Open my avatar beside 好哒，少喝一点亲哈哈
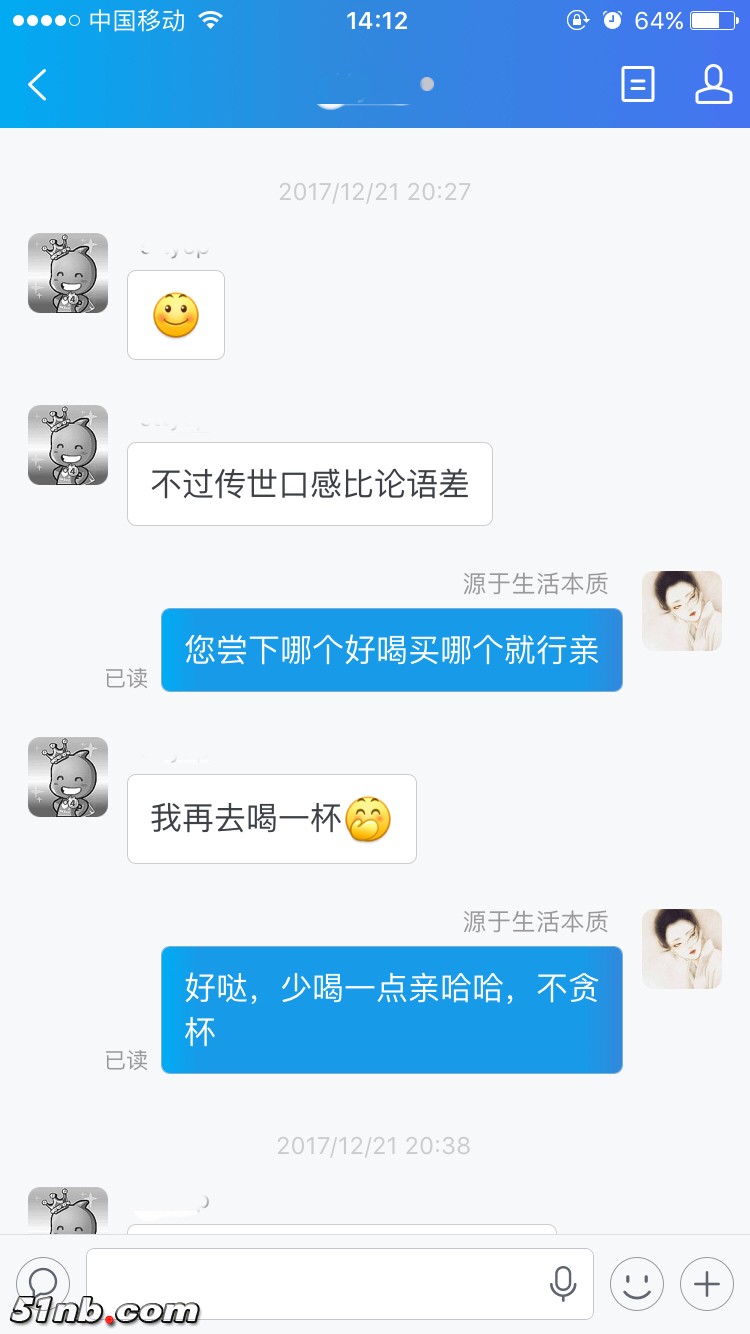Viewport: 750px width, 1334px height. [681, 949]
